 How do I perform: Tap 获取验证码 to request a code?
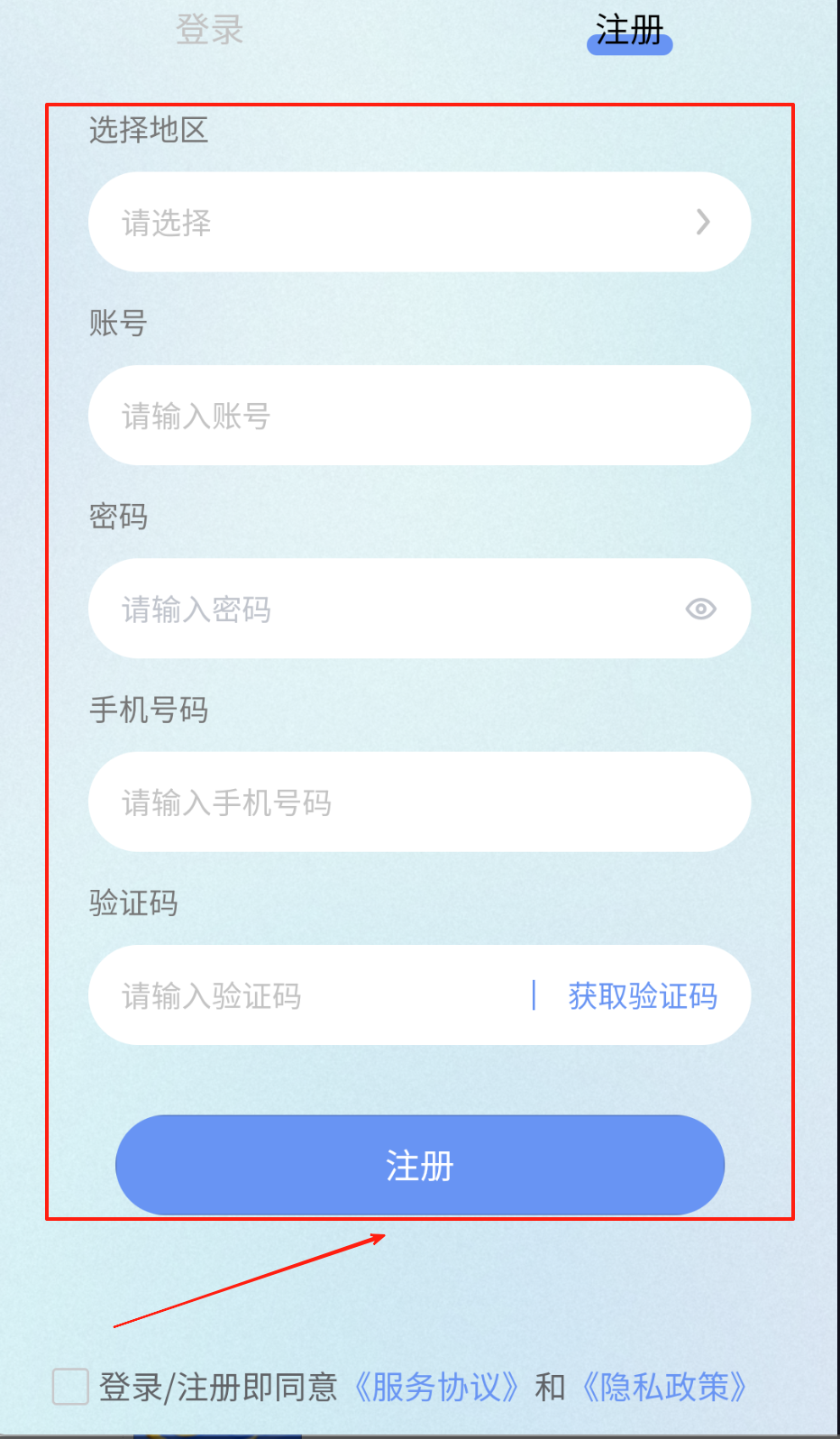tap(642, 995)
